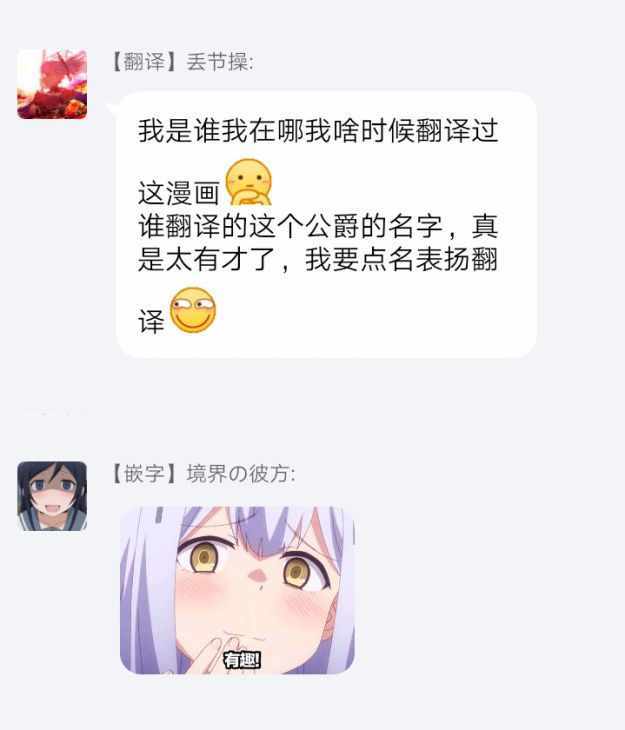Open 丢节操's profile avatar

tap(52, 84)
